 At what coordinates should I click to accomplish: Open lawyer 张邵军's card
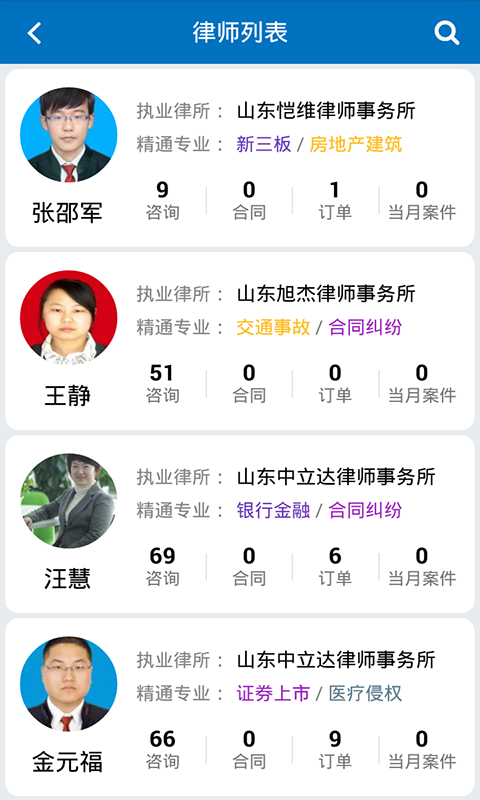pyautogui.click(x=240, y=158)
